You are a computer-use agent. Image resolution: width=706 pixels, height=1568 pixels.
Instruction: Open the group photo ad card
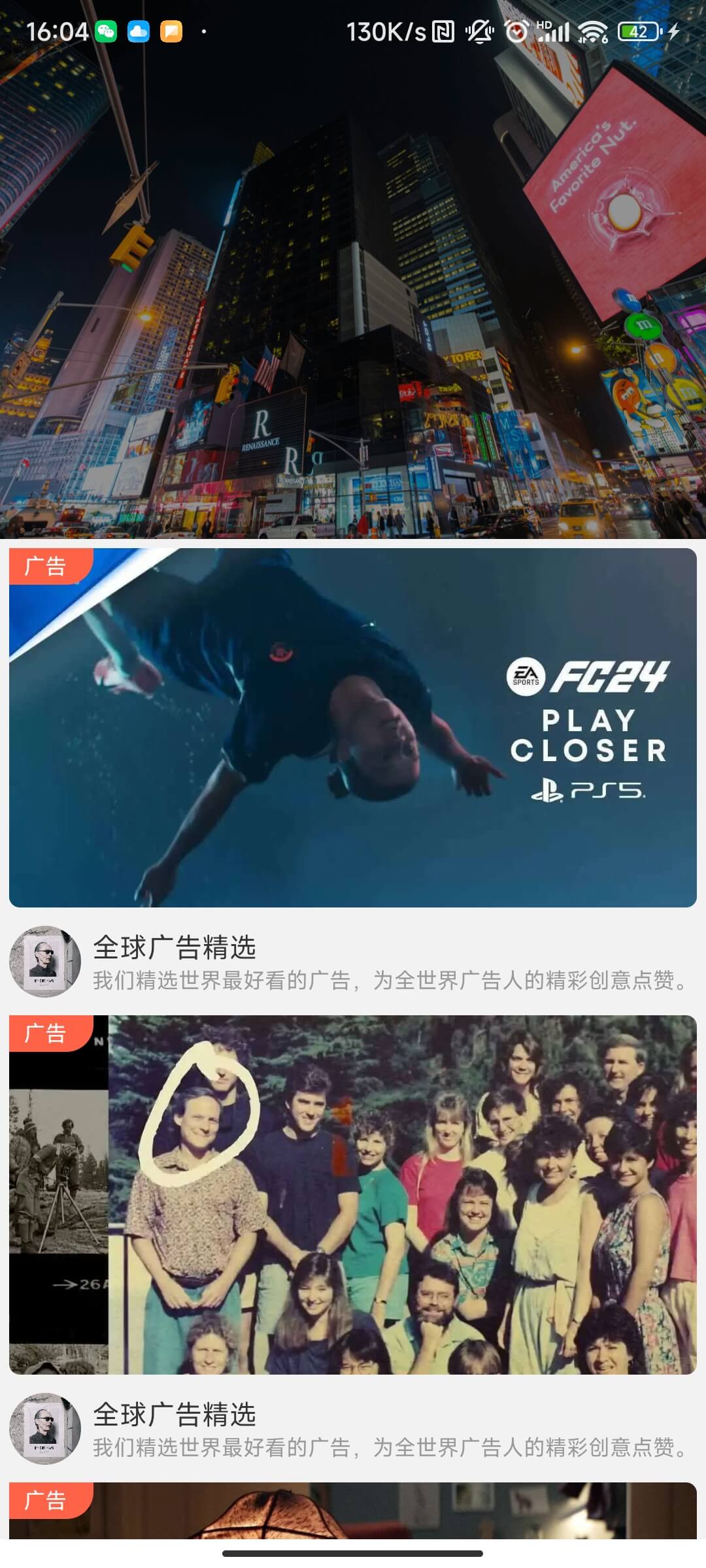(353, 1194)
